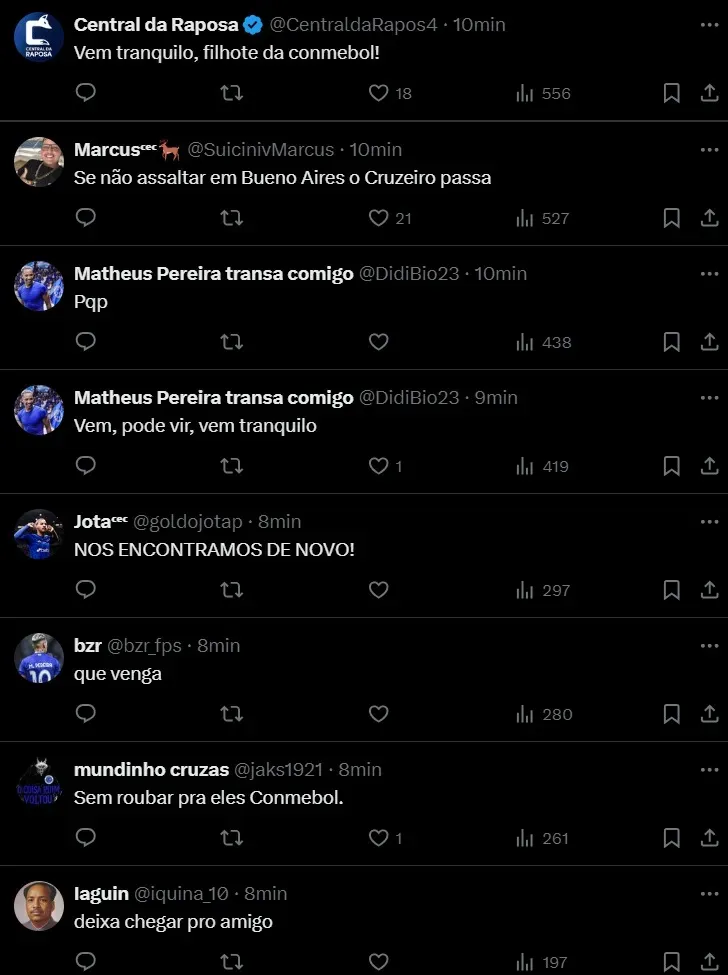Reply to mundinho cruzas's Conmebol tweet
Image resolution: width=728 pixels, height=975 pixels.
pyautogui.click(x=85, y=838)
